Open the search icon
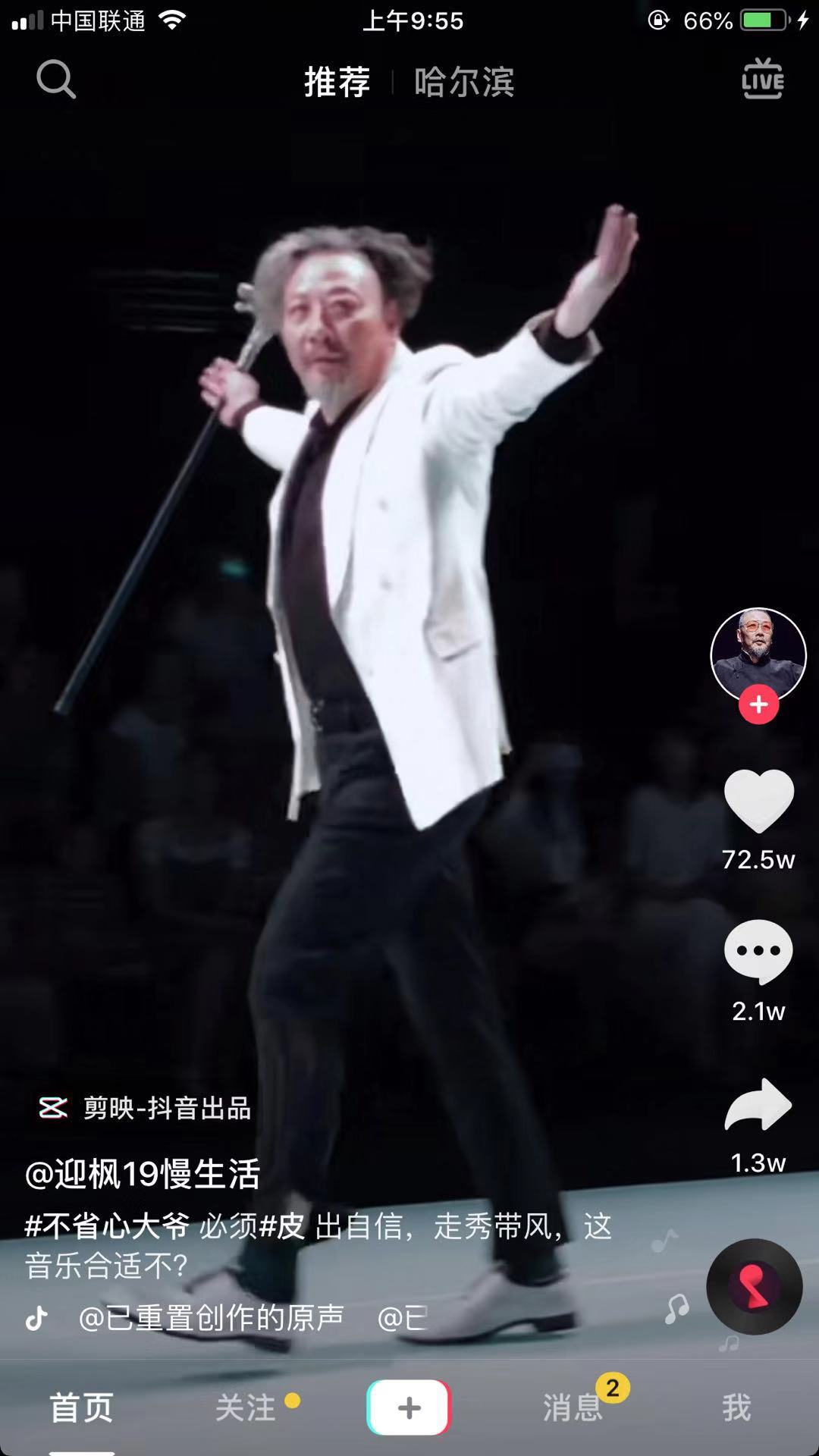 tap(58, 80)
